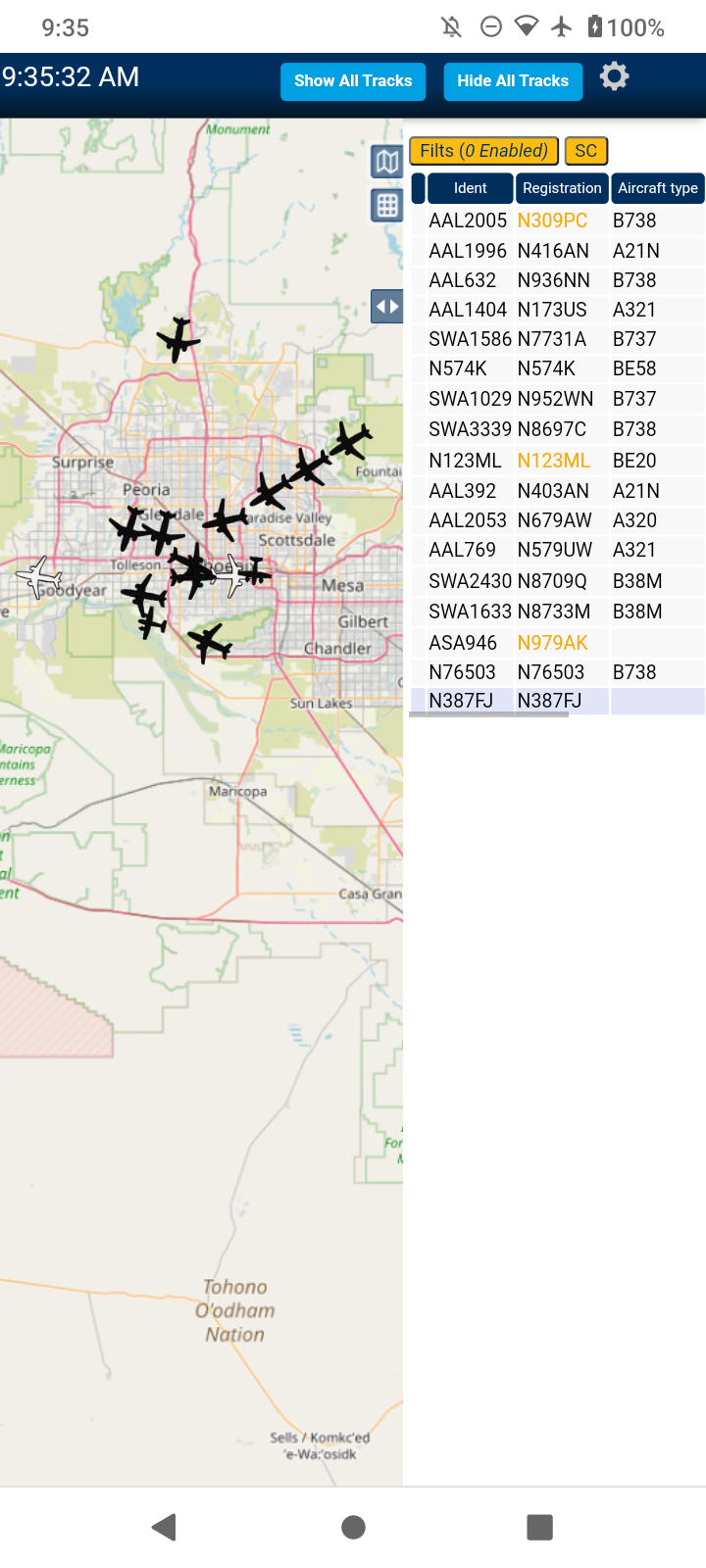Screen dimensions: 706x1568
Task: Sort by the Ident column header
Action: click(471, 188)
